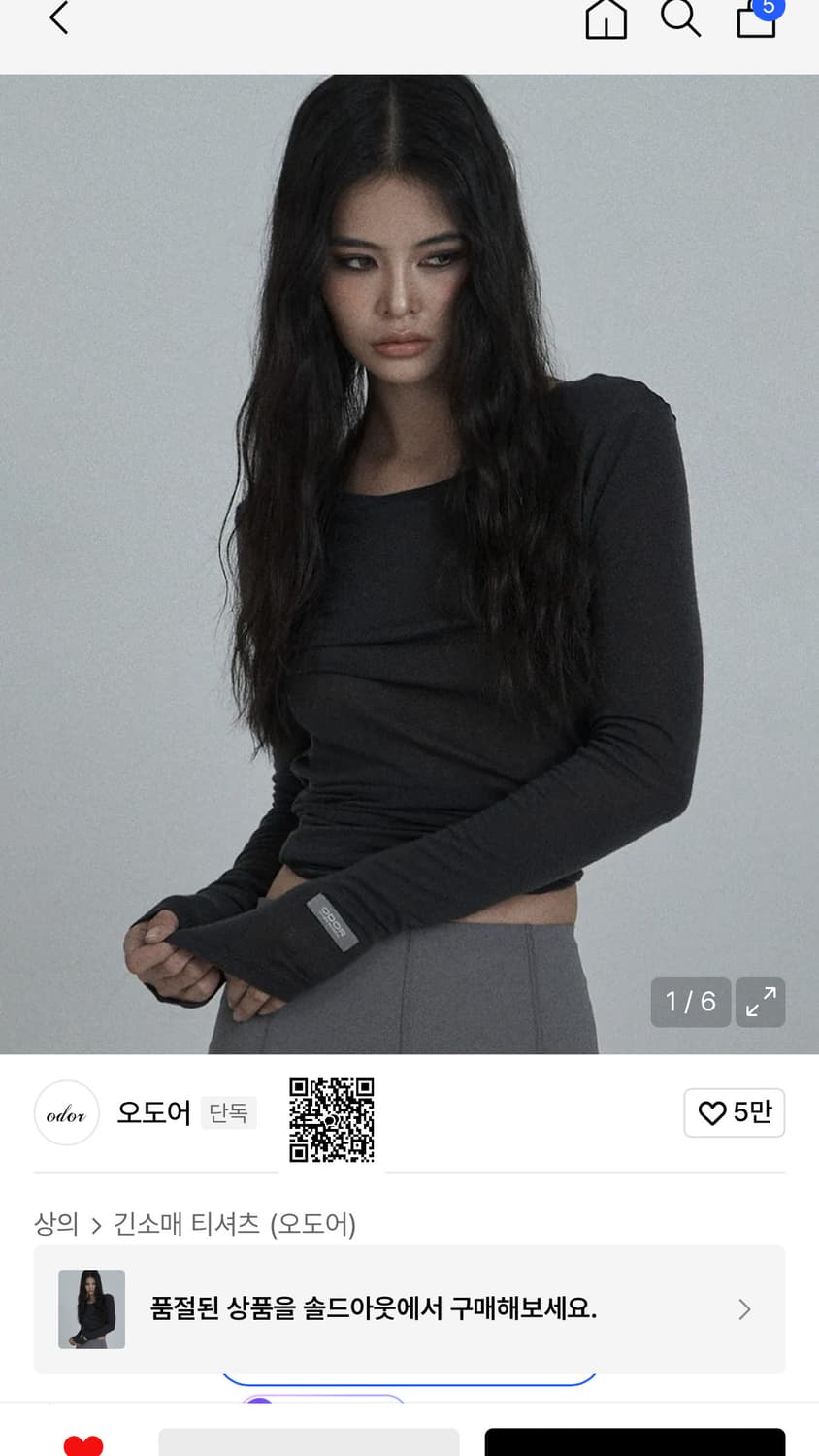Expand product photo to fullscreen
The image size is (819, 1456).
click(x=761, y=1002)
